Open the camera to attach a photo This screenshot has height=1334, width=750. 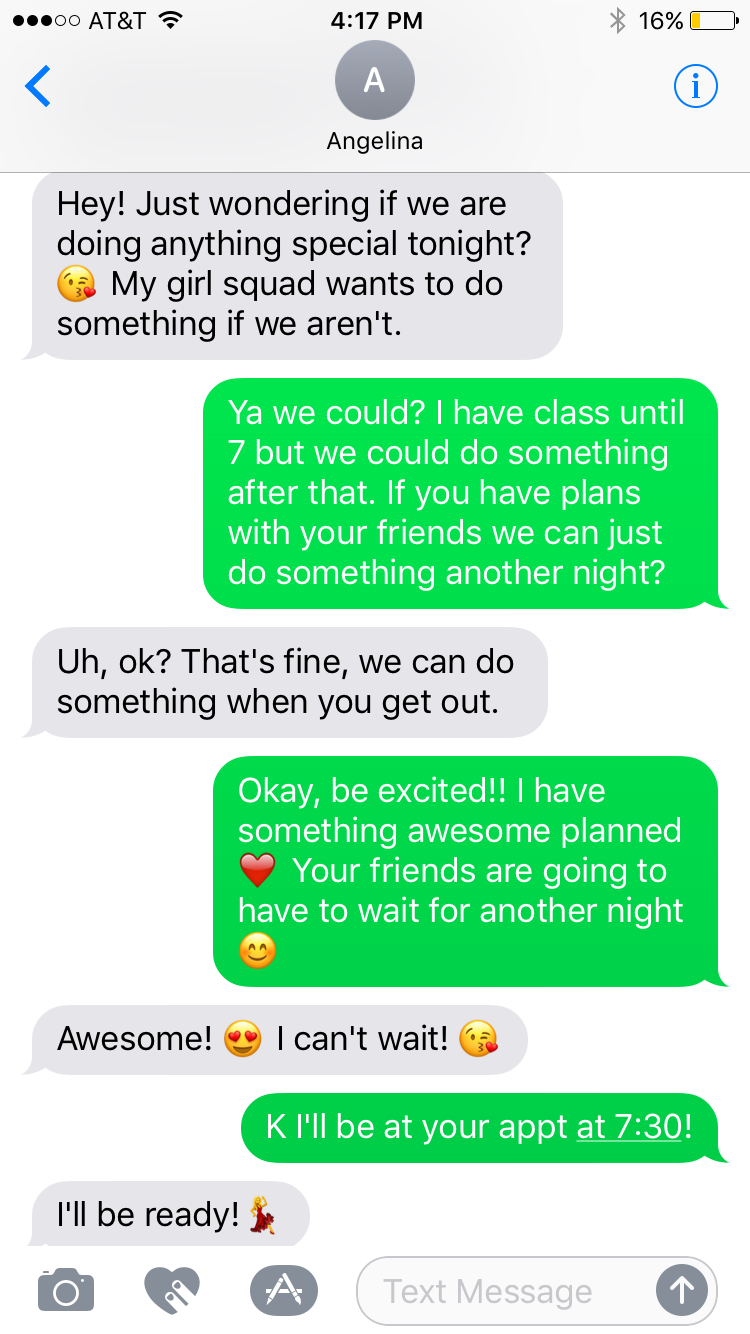[66, 1290]
